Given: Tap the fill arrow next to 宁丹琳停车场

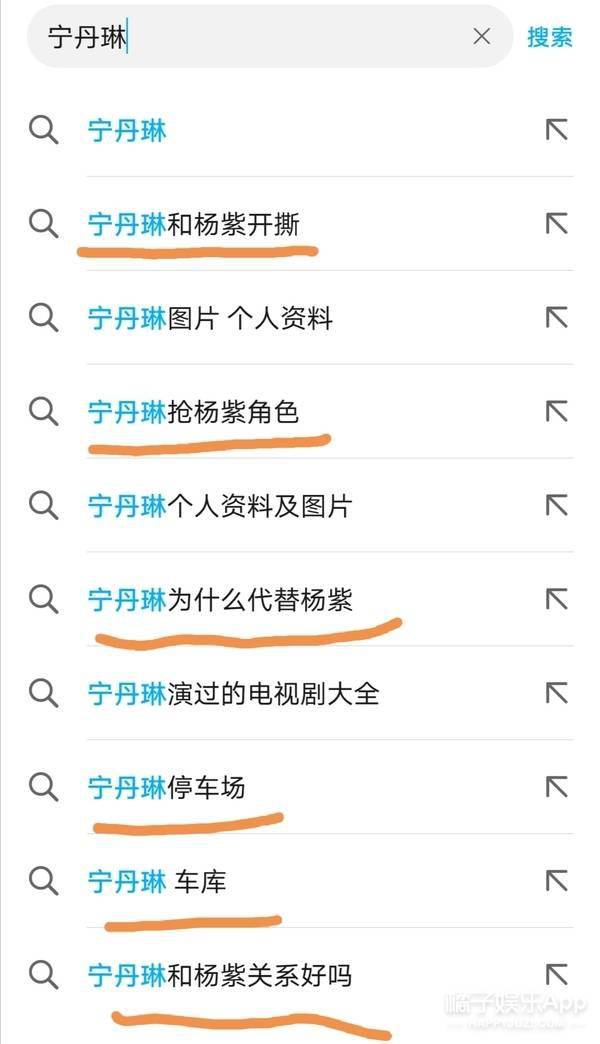Looking at the screenshot, I should pos(556,787).
